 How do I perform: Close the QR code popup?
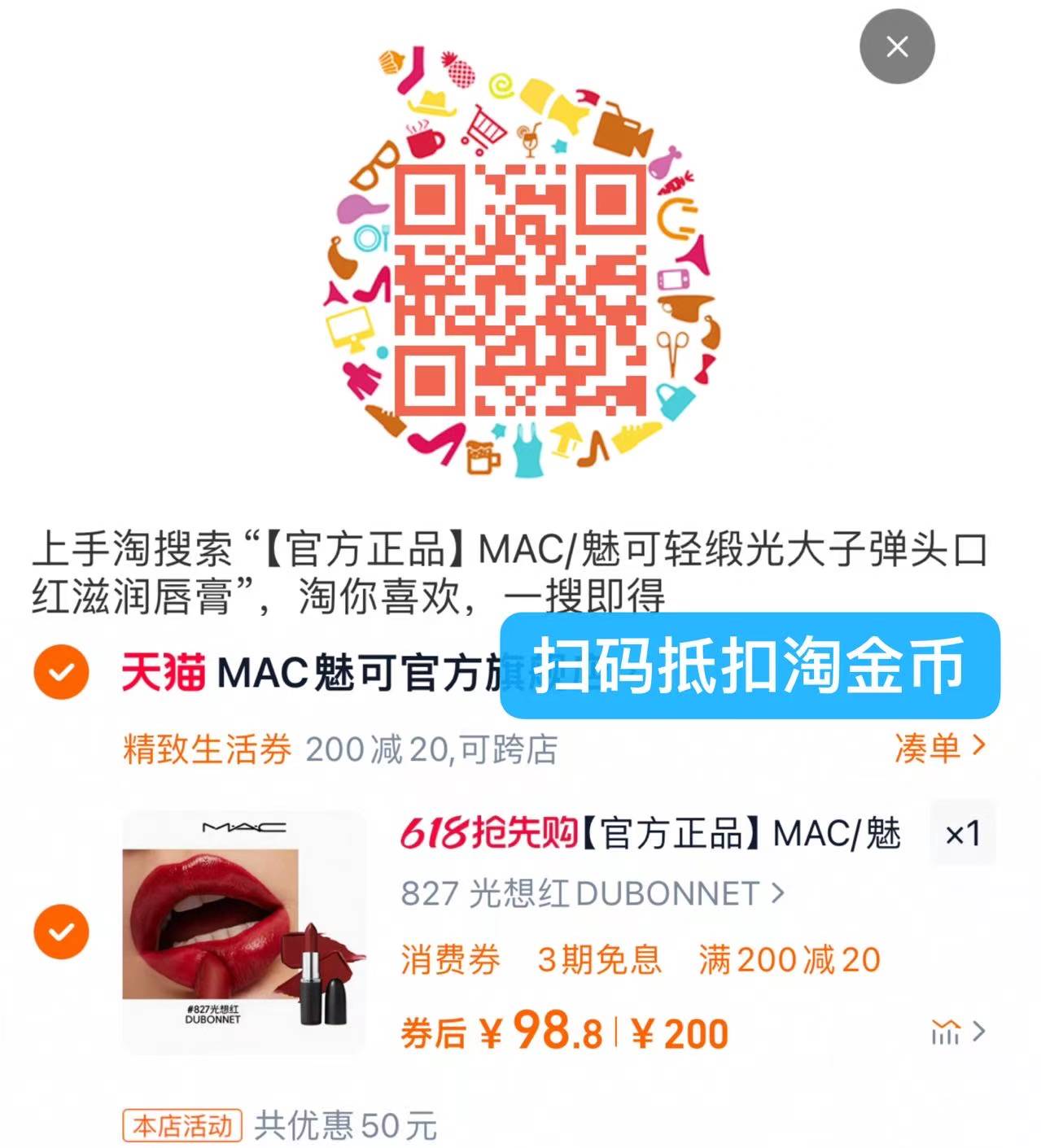coord(896,46)
